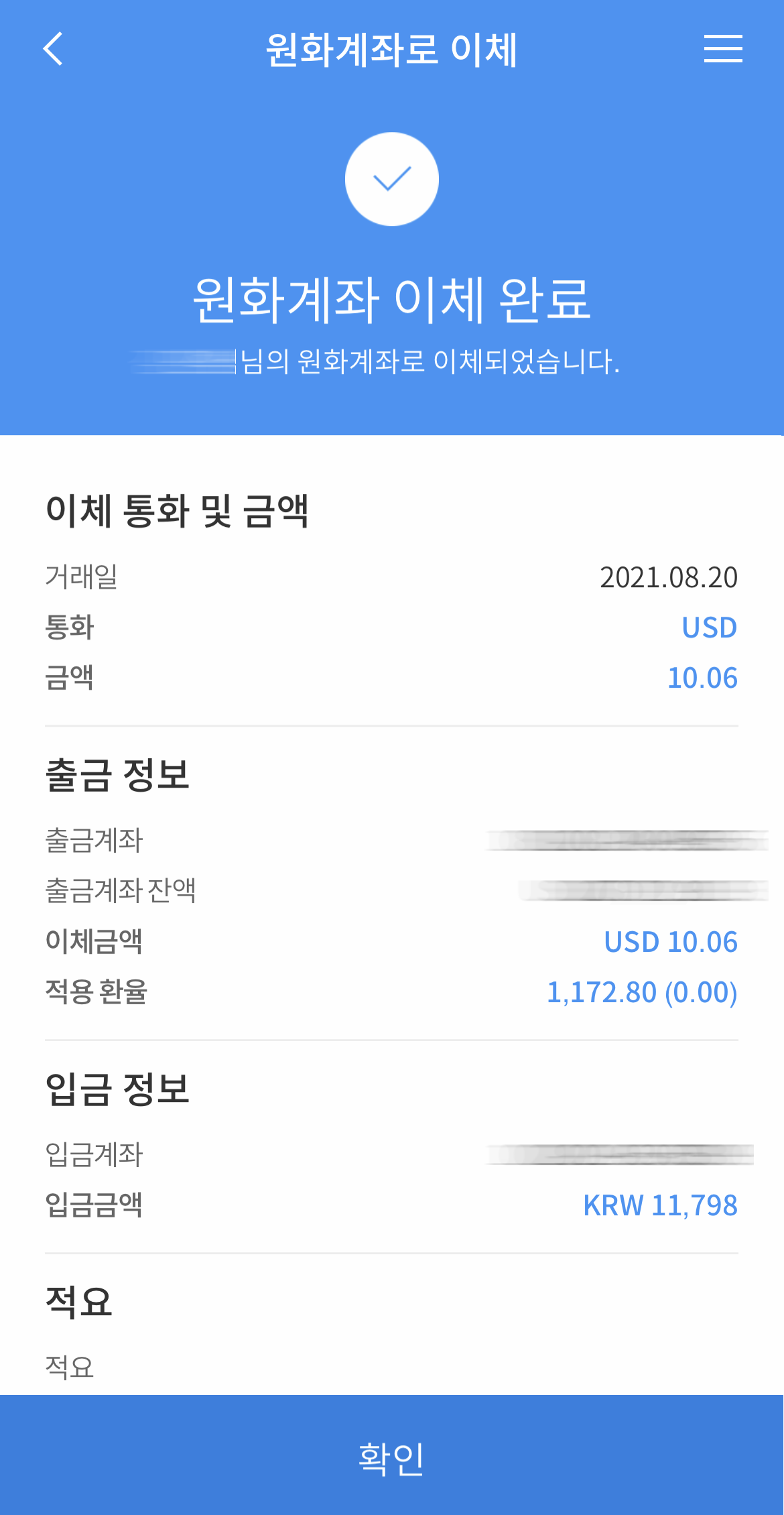
Task: Open the hamburger menu
Action: coord(723,49)
